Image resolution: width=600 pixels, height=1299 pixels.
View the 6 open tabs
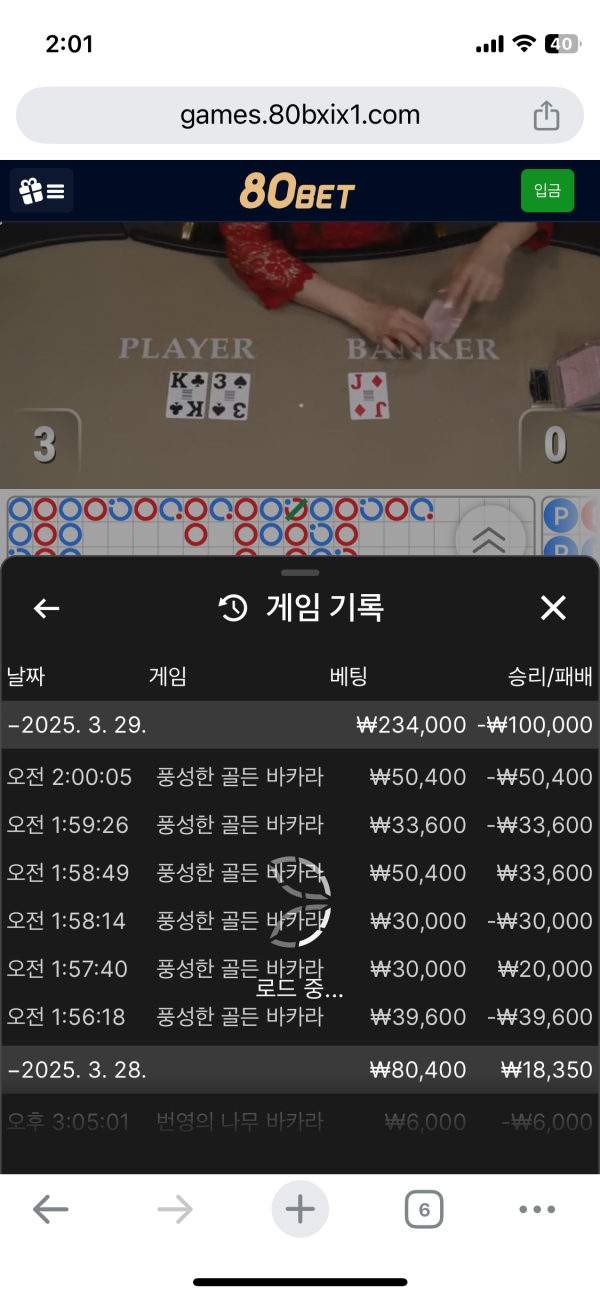(424, 1210)
